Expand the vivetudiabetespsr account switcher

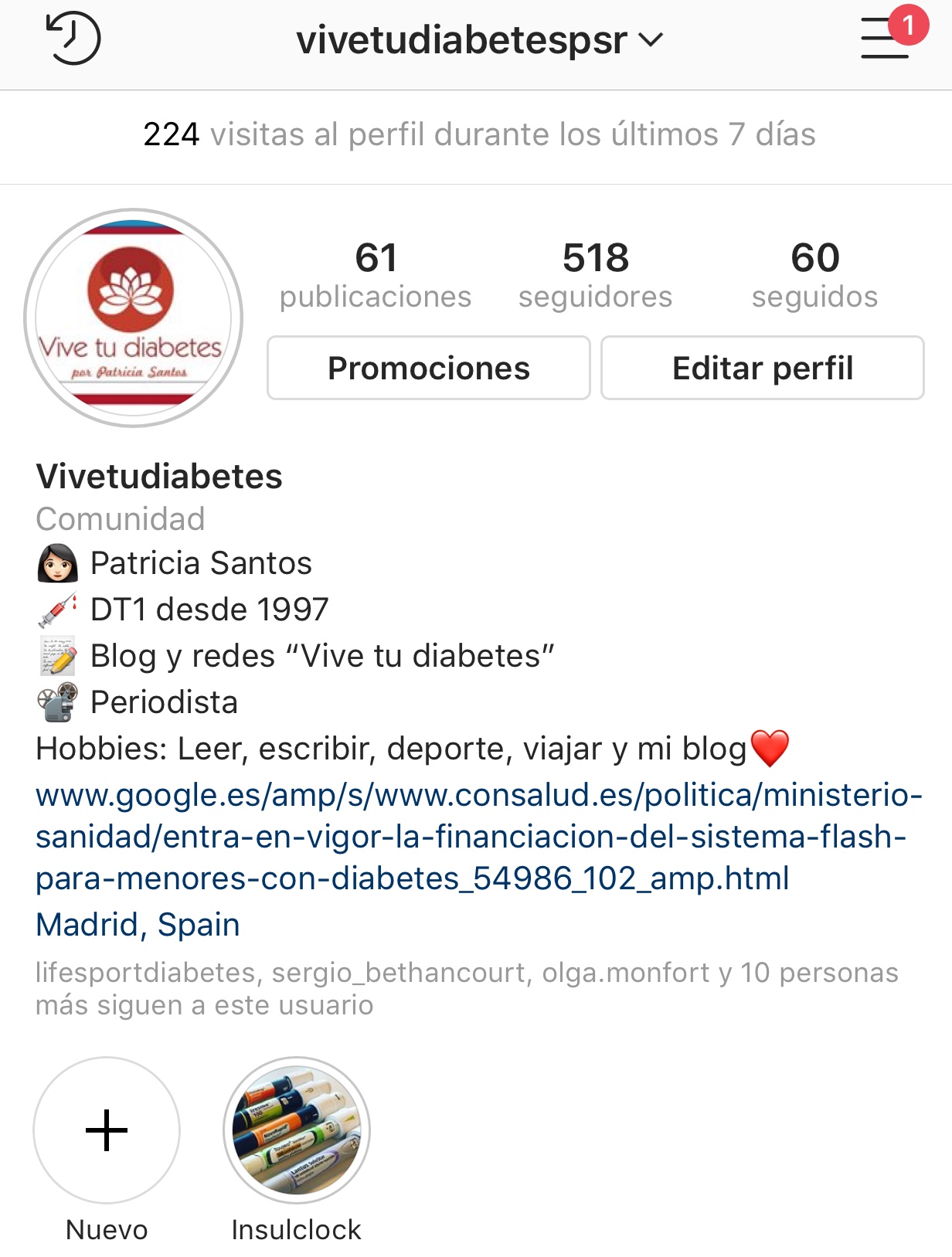479,40
